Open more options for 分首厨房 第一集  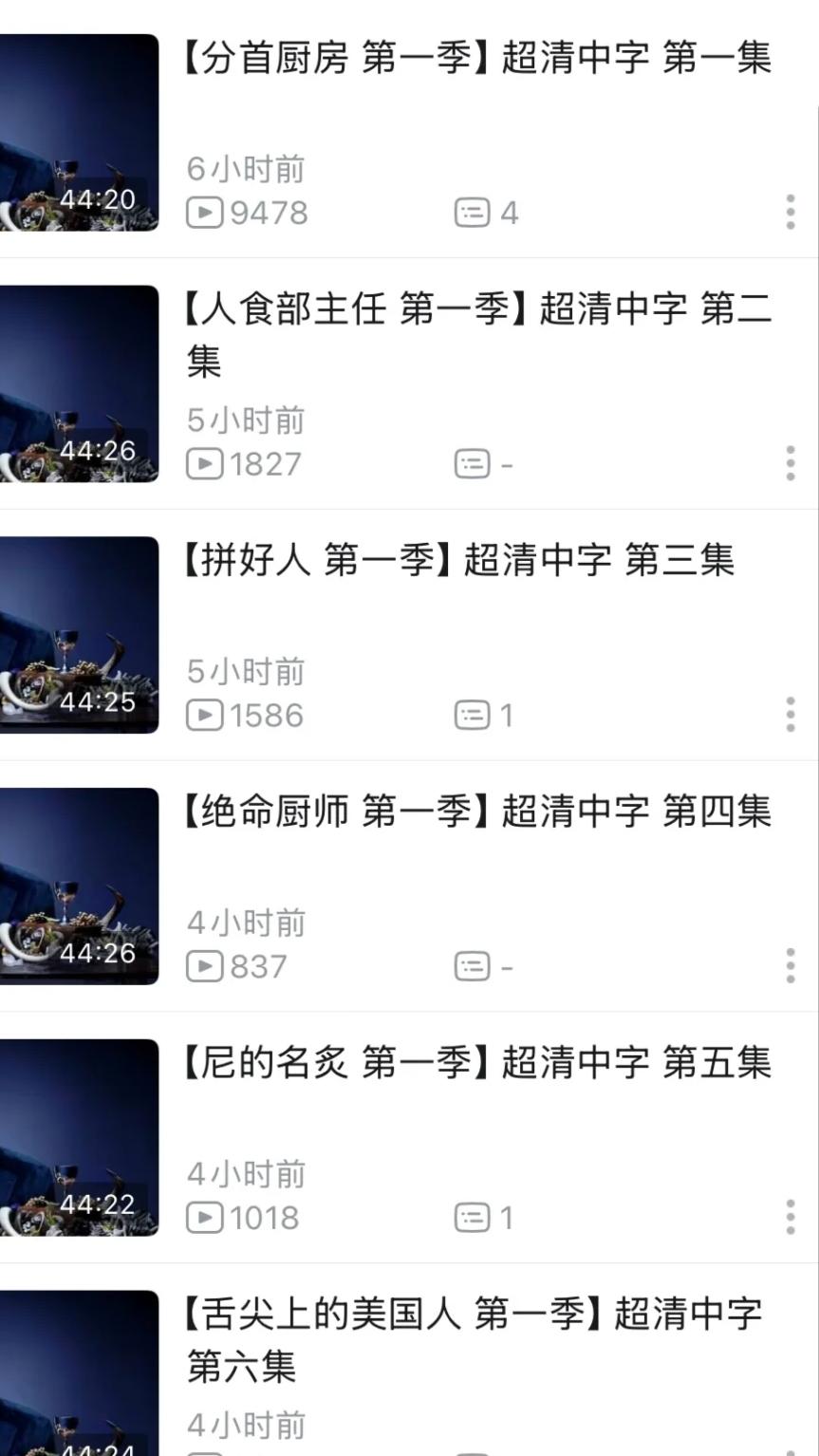pos(790,212)
